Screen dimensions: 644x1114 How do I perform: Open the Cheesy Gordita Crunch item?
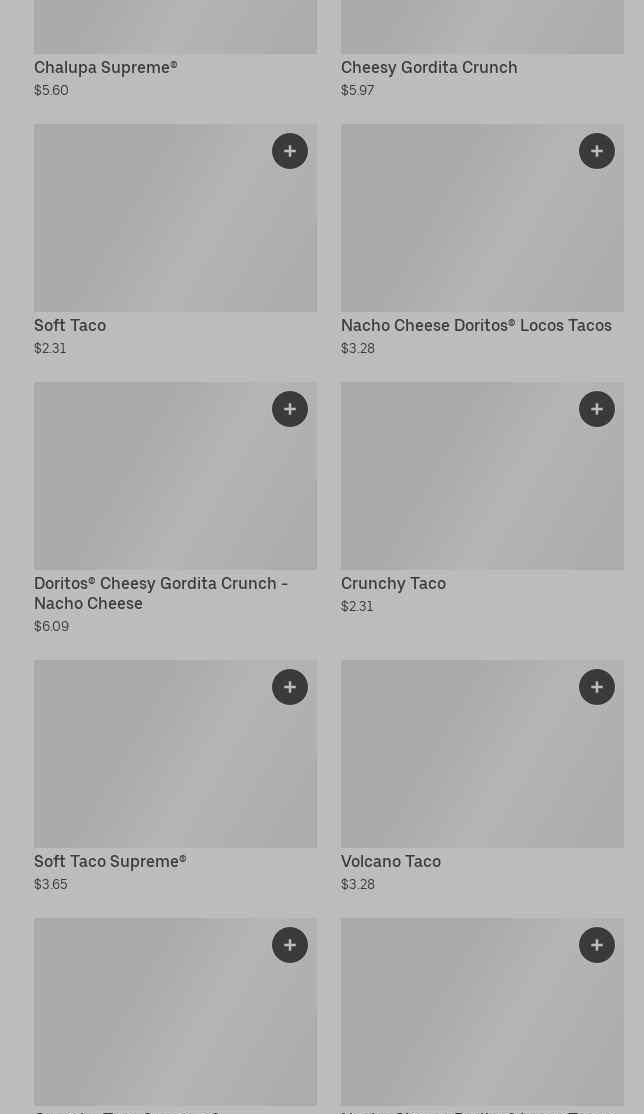pyautogui.click(x=429, y=67)
